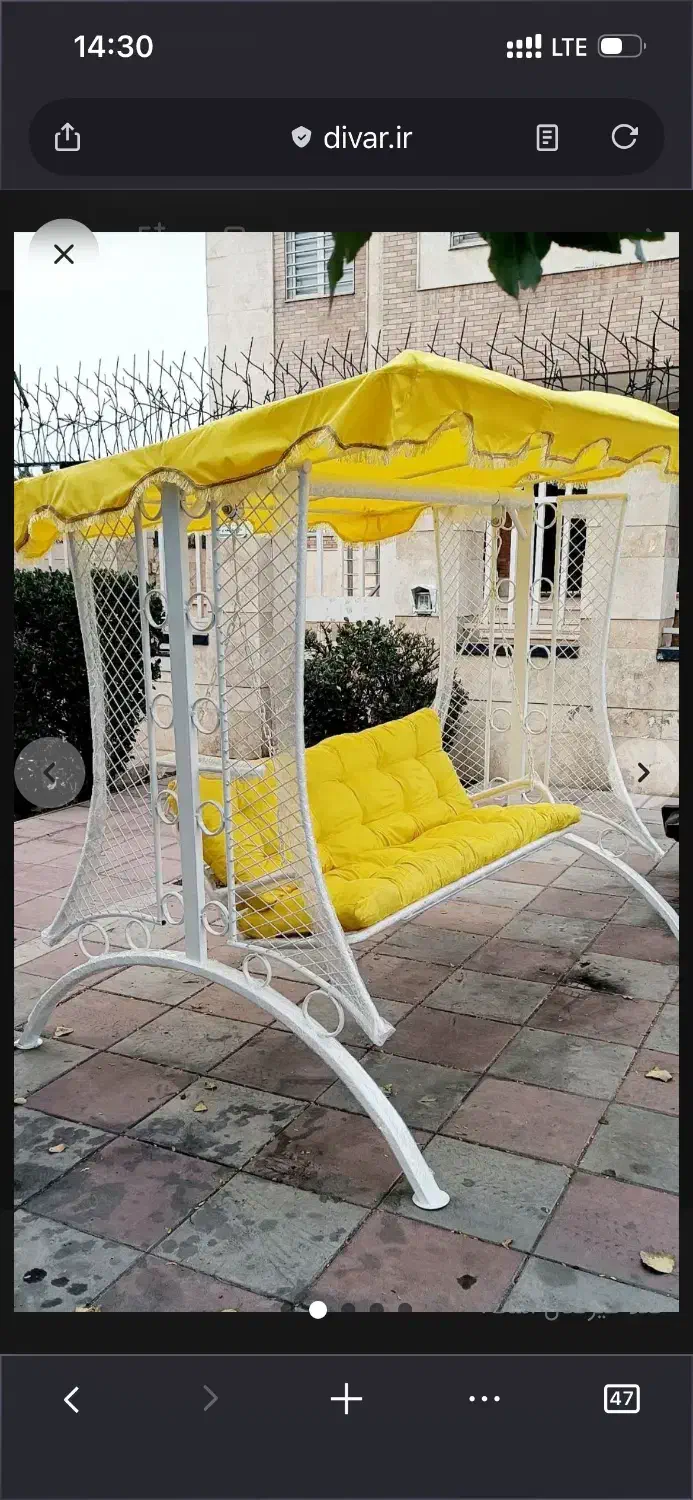
Task: Show the next photo
Action: [643, 772]
